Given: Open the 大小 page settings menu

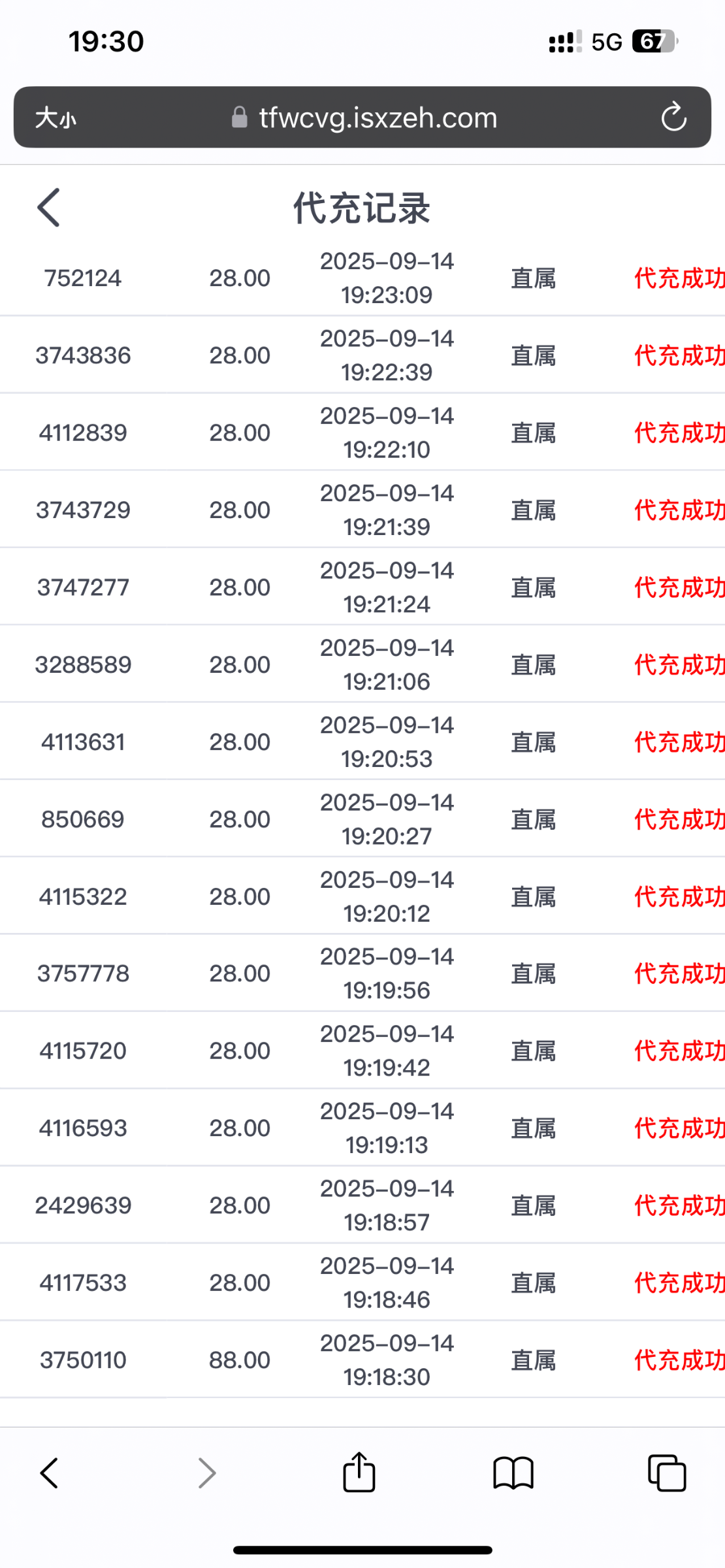Looking at the screenshot, I should point(56,118).
